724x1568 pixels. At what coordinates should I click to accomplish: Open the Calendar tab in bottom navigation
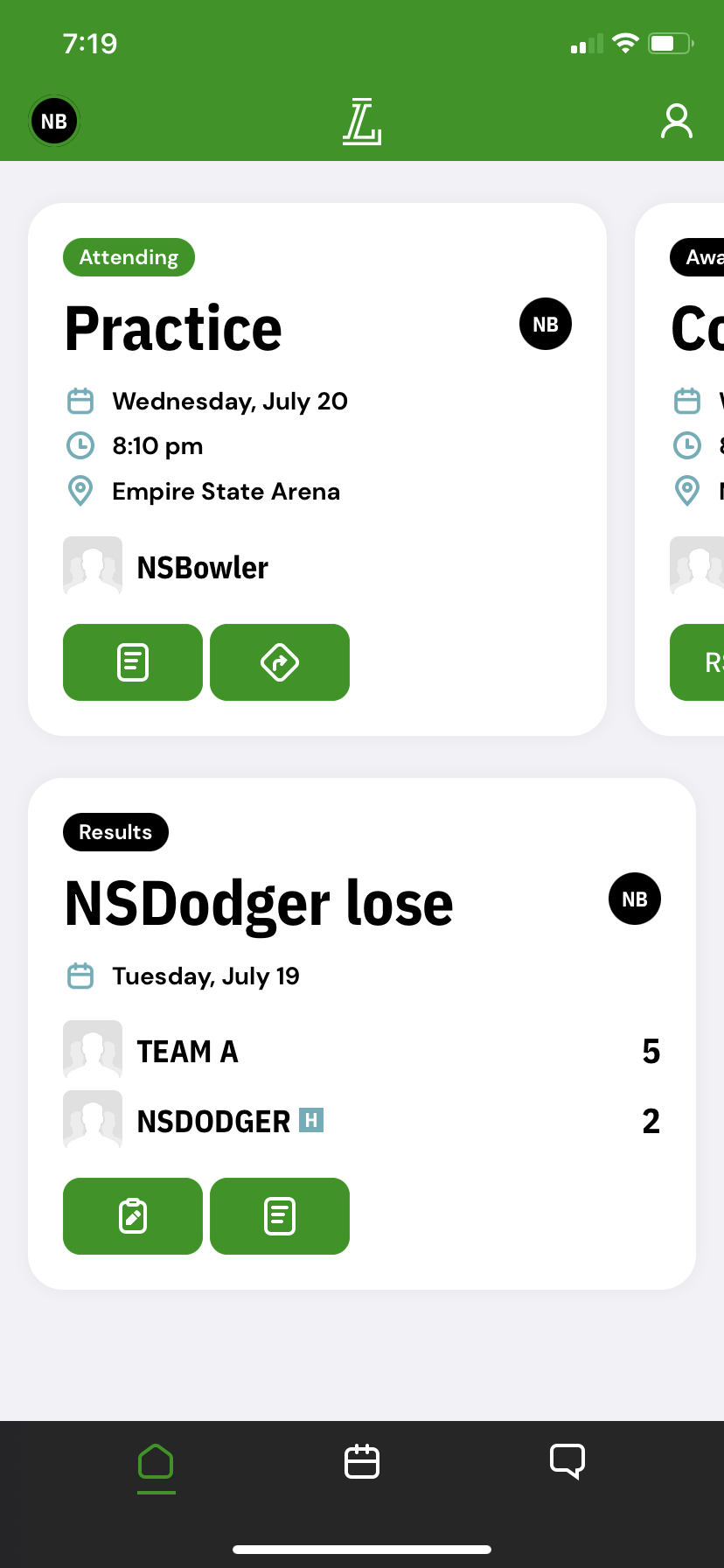coord(362,1461)
